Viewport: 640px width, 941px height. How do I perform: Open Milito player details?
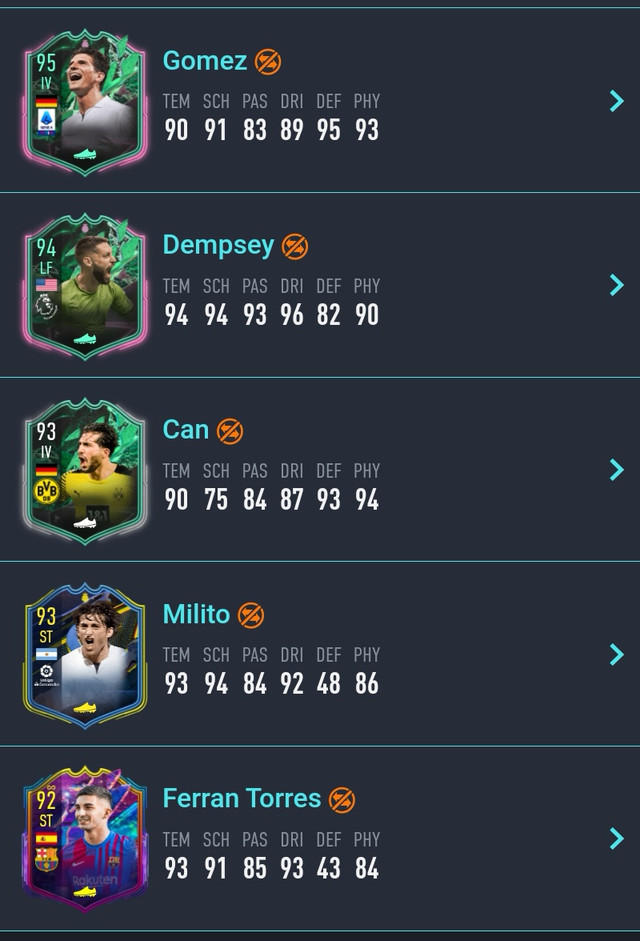[616, 654]
